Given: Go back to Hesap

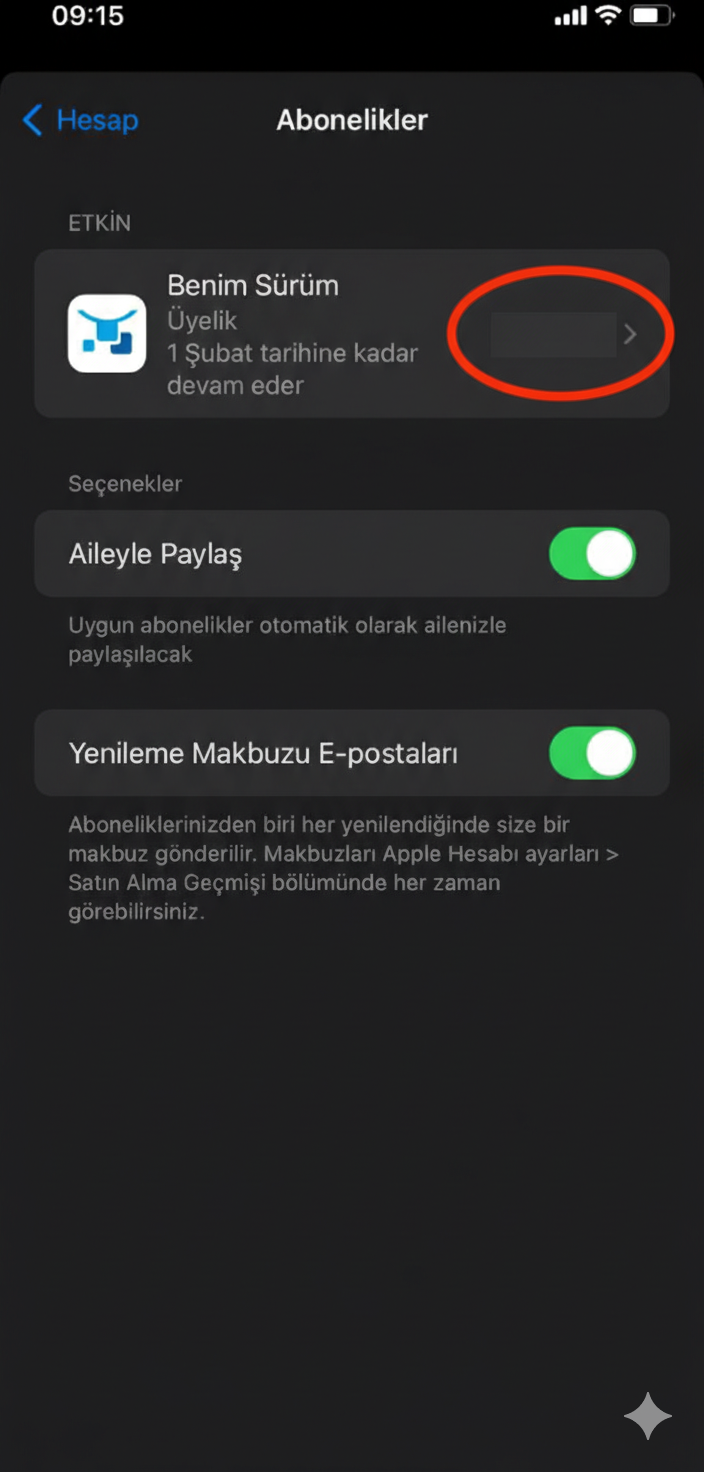Looking at the screenshot, I should [80, 120].
